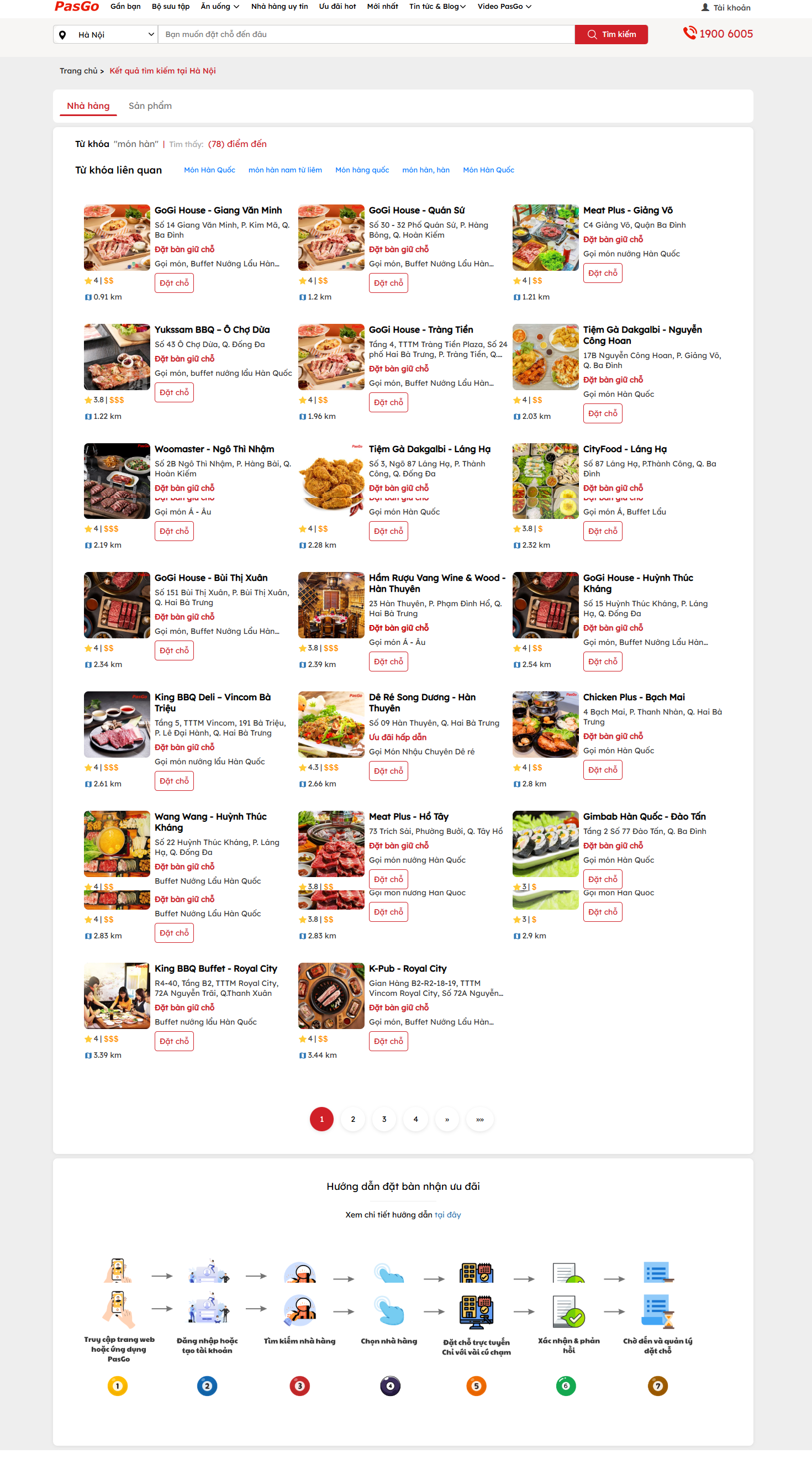
Task: Jump to results page 4
Action: (415, 1119)
